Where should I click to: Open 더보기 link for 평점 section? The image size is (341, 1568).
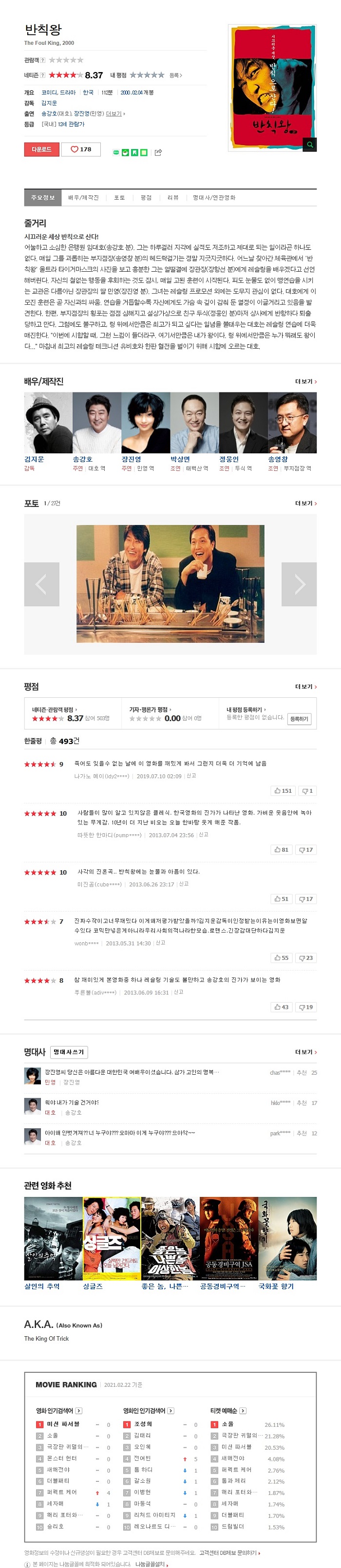[306, 687]
